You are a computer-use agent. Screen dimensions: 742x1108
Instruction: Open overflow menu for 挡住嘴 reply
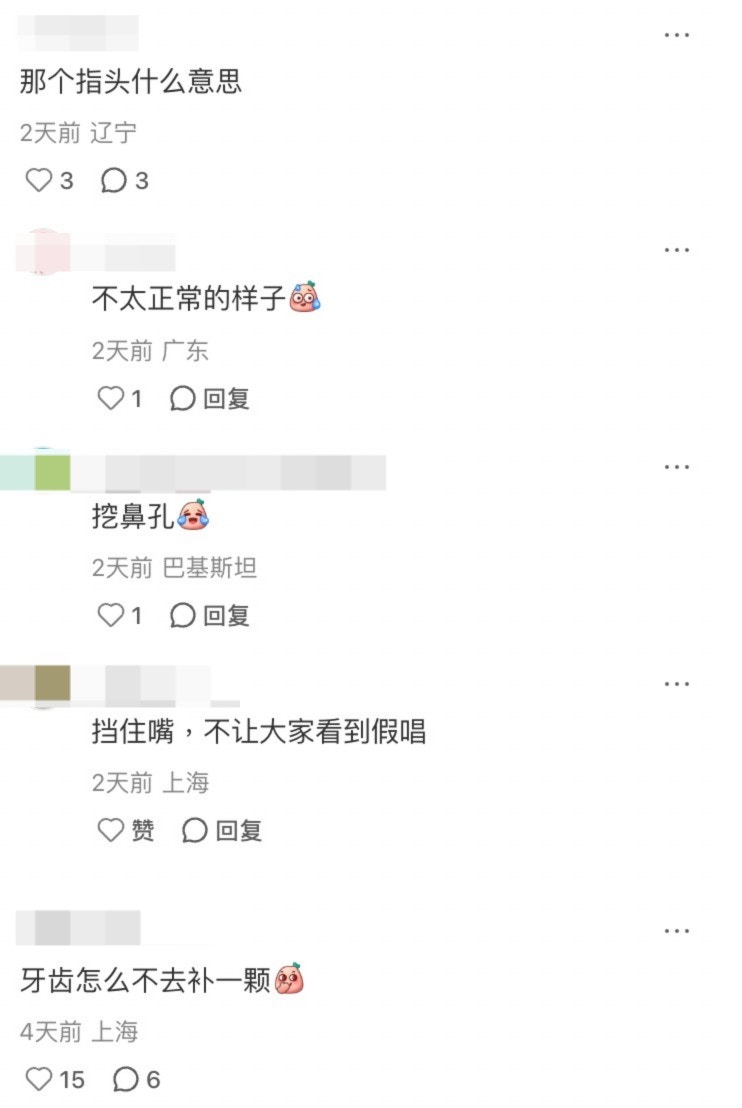tap(677, 684)
